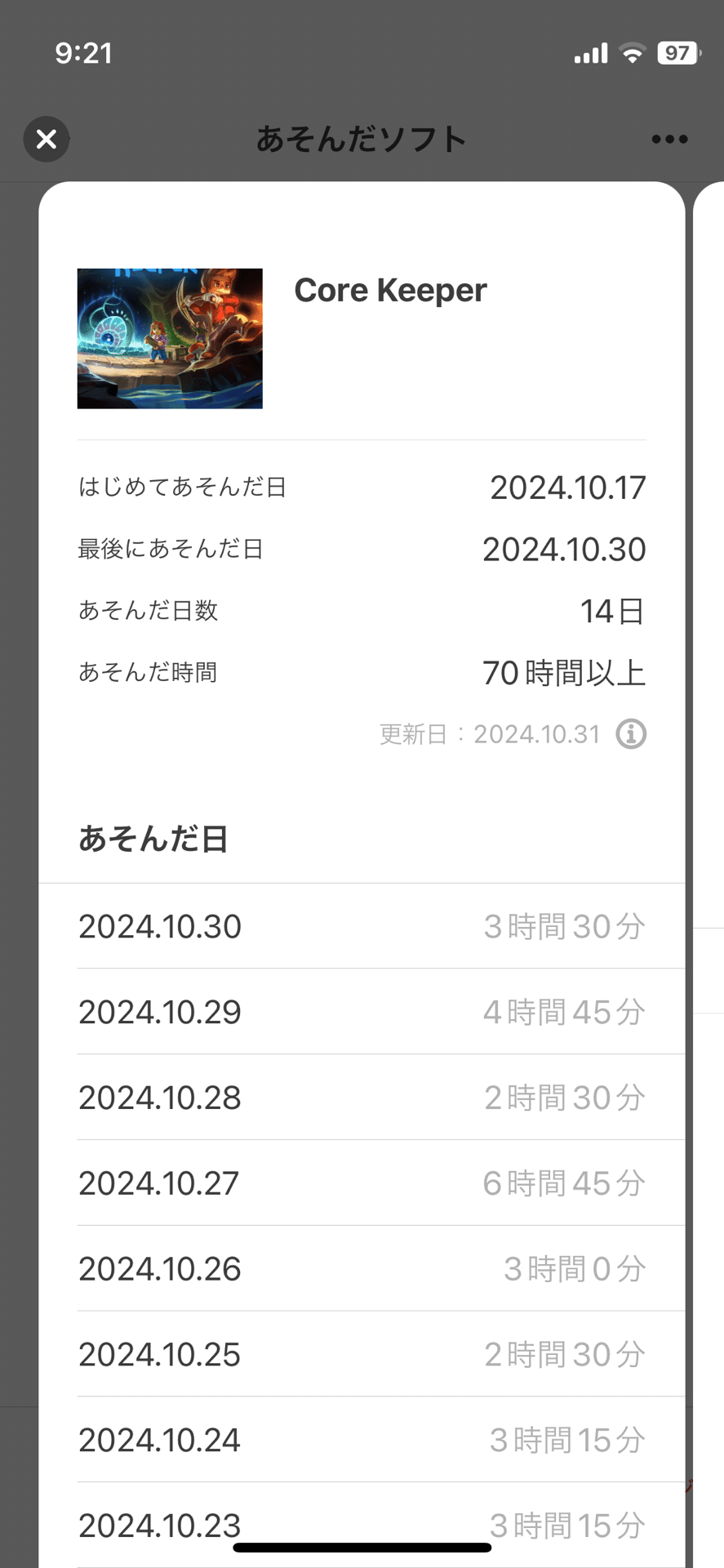This screenshot has height=1568, width=724.
Task: Tap the info icon beside 更新日
Action: 631,734
